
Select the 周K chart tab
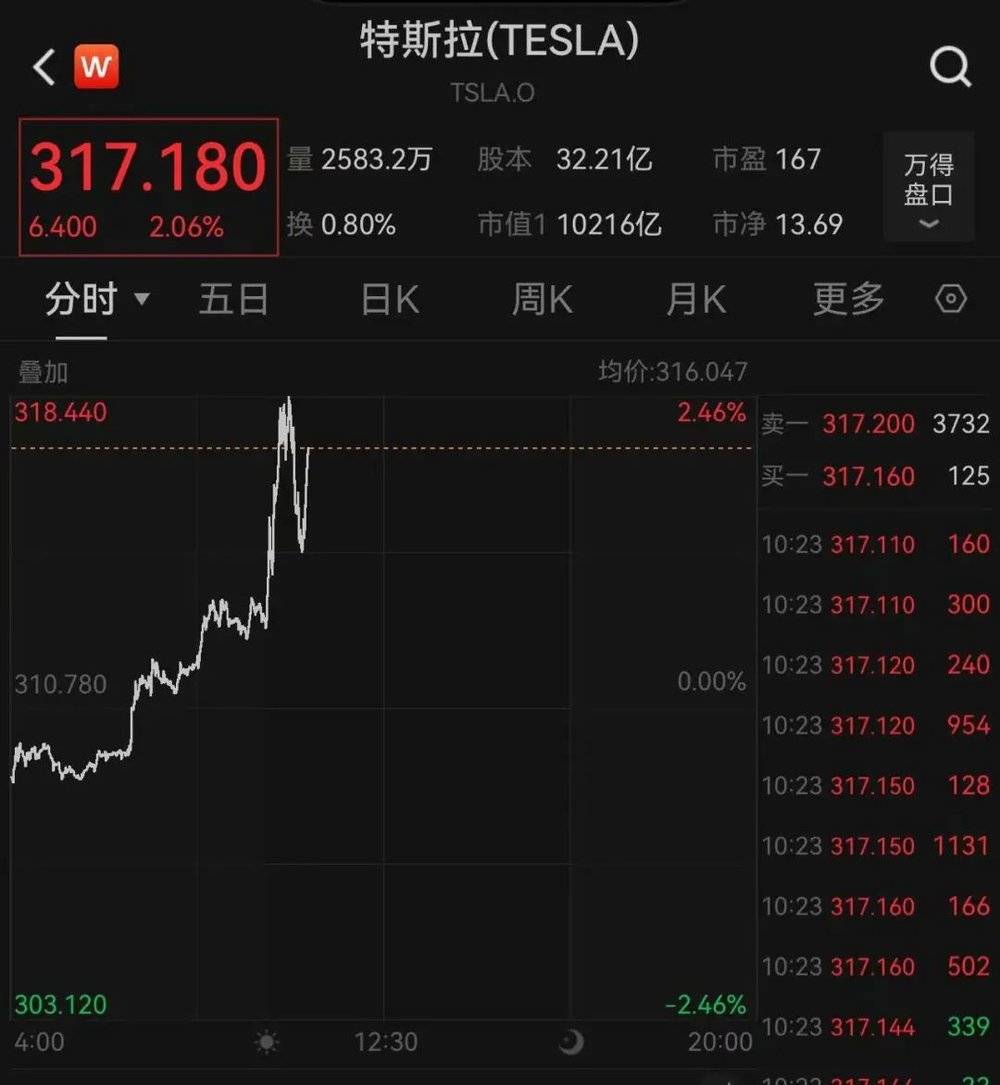pos(542,299)
